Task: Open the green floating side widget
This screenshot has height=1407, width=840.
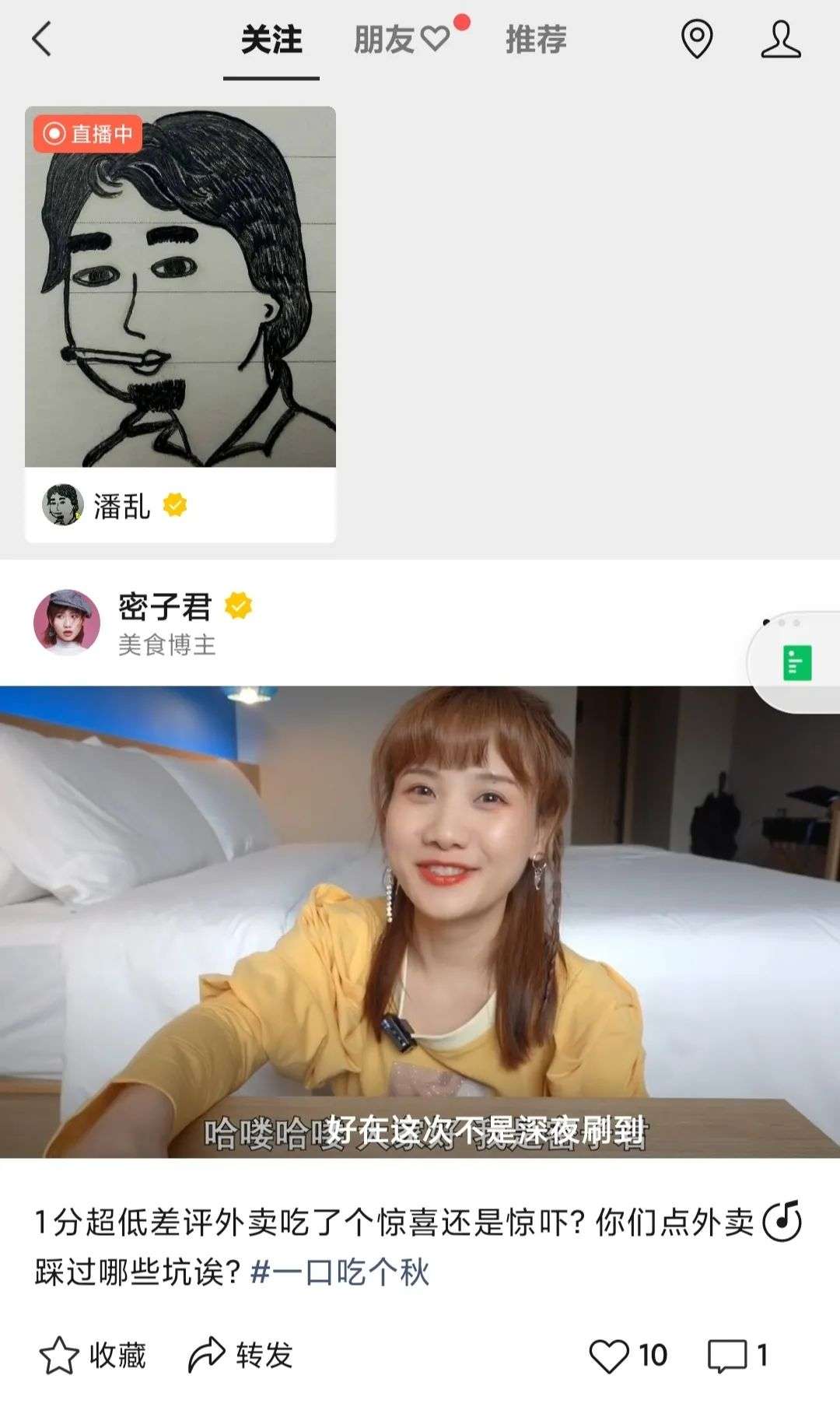Action: tap(797, 662)
